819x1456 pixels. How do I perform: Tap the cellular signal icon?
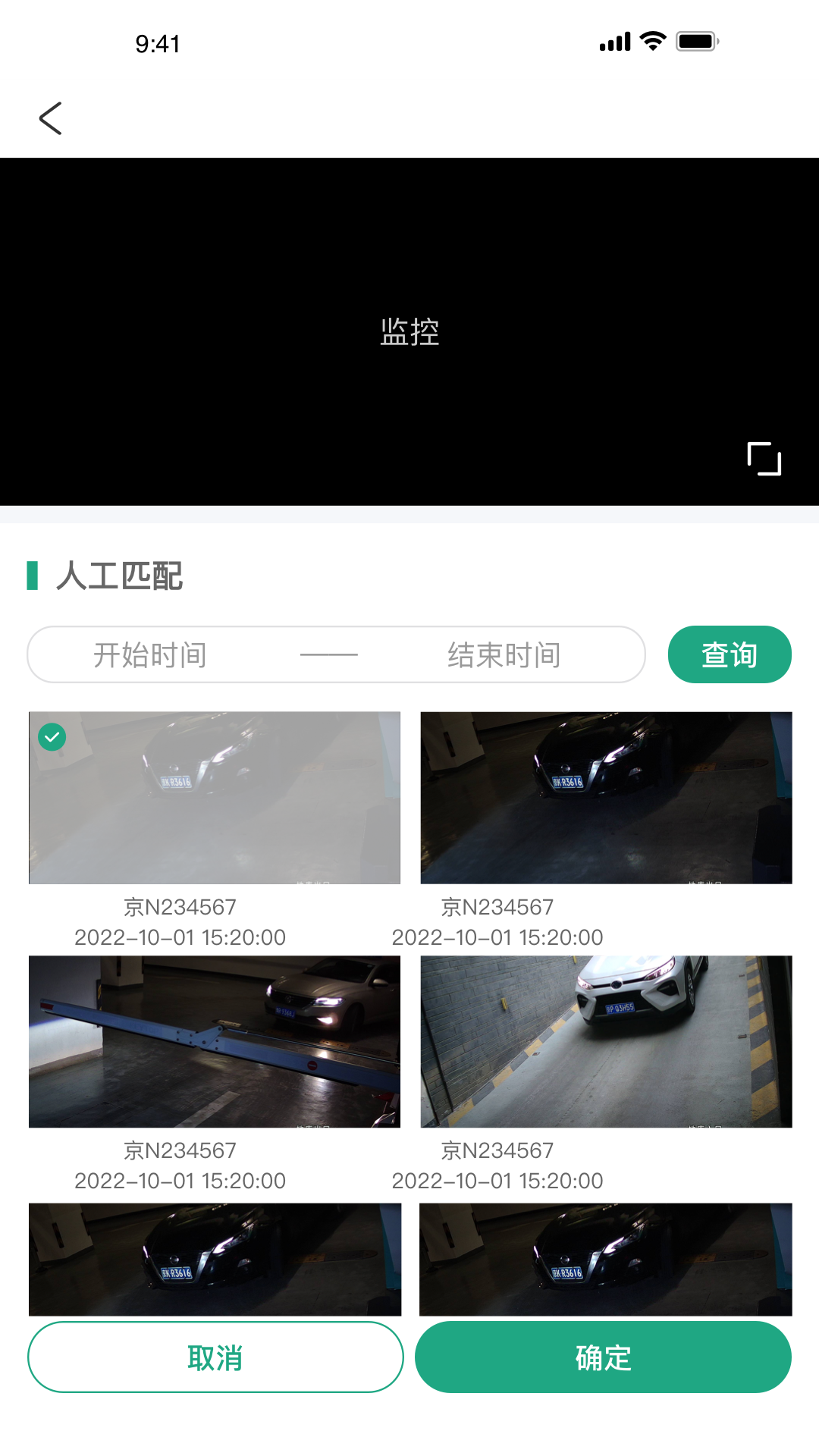[616, 41]
